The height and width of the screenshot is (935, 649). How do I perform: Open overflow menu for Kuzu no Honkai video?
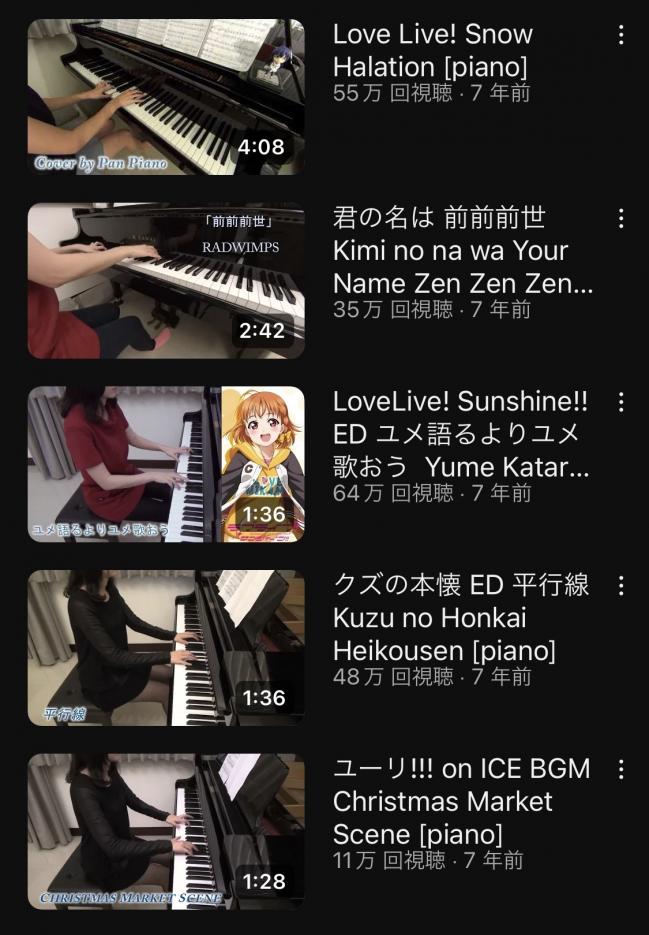point(621,586)
